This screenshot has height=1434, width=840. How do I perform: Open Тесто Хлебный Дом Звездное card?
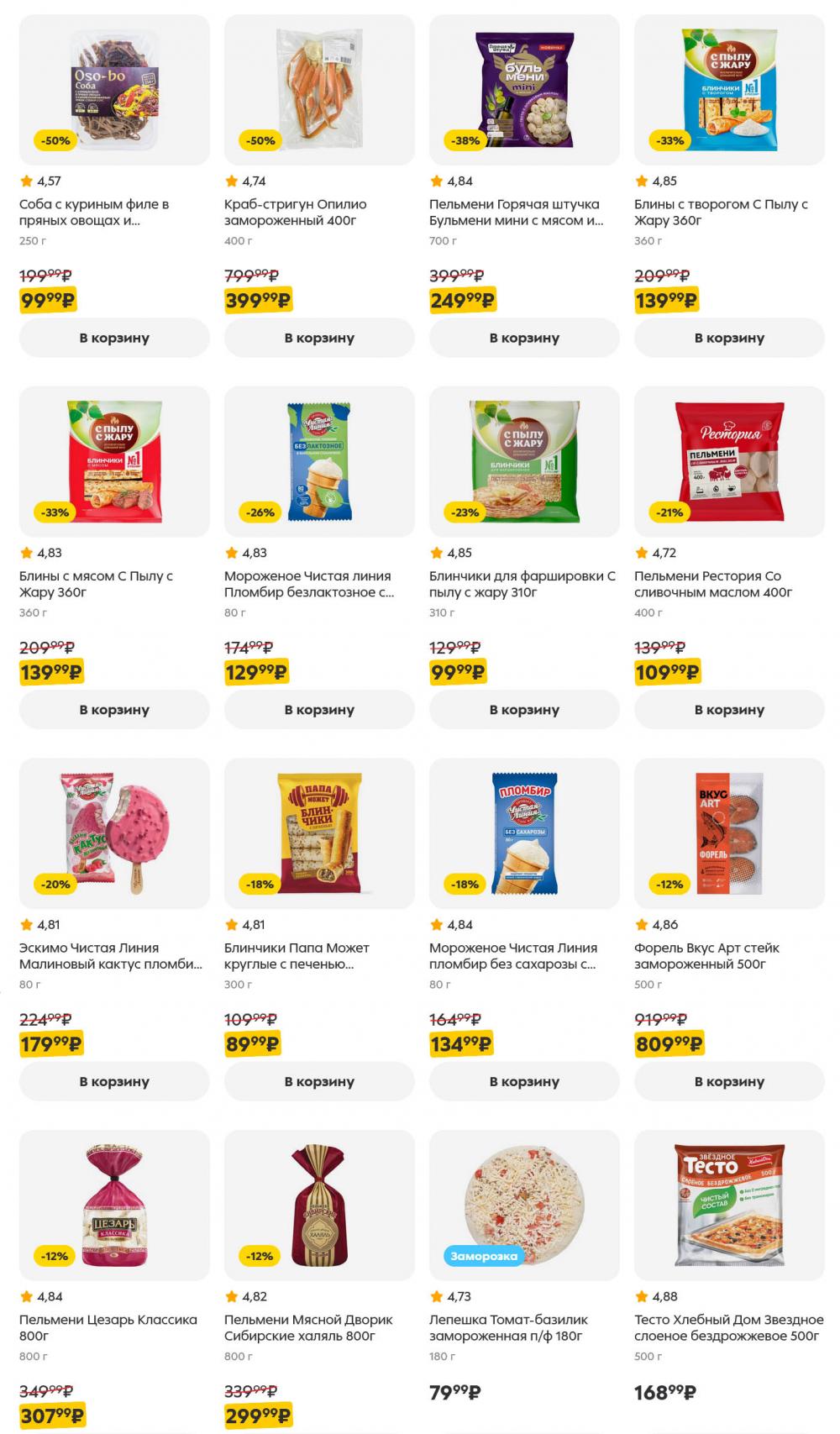point(728,1327)
